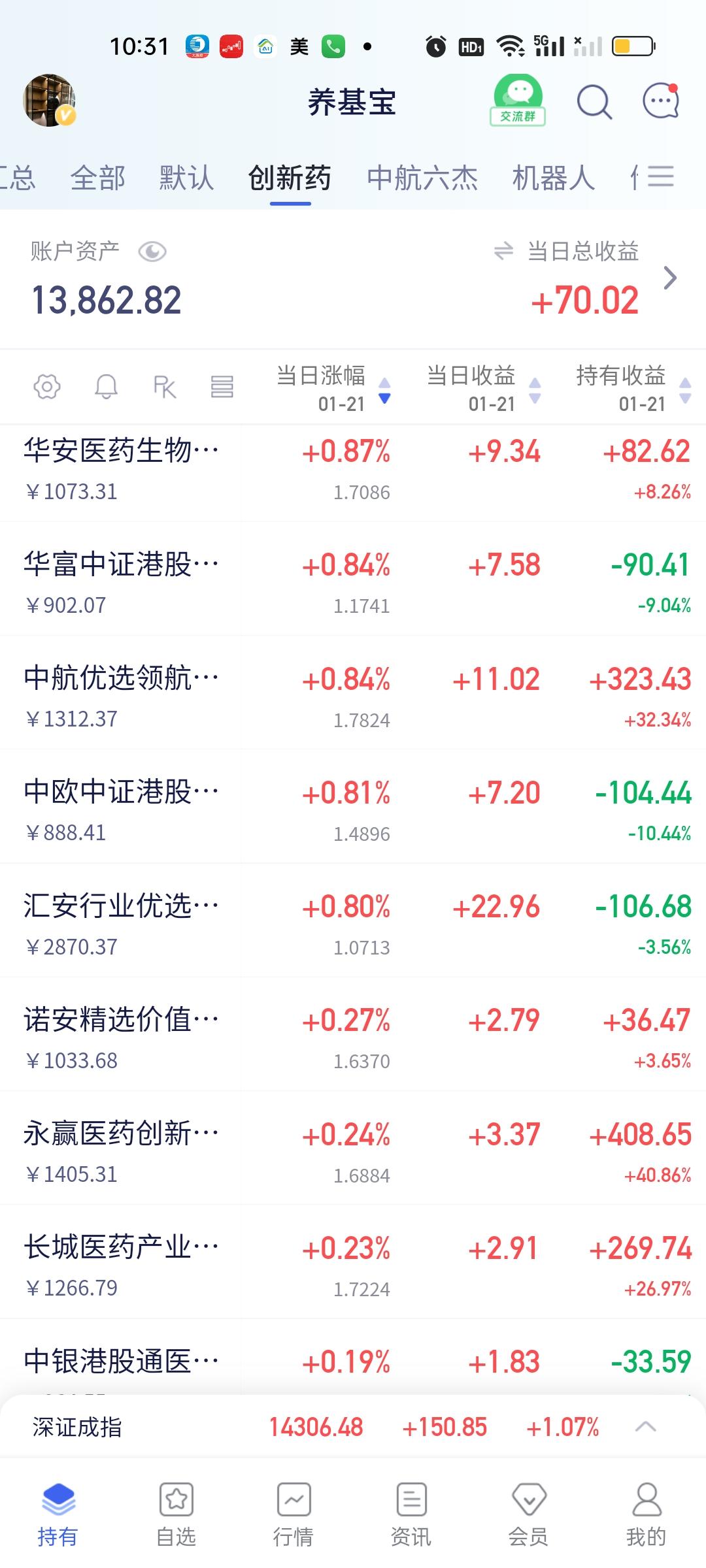Select the 机器人 group tab
This screenshot has width=706, height=1568.
(x=553, y=178)
